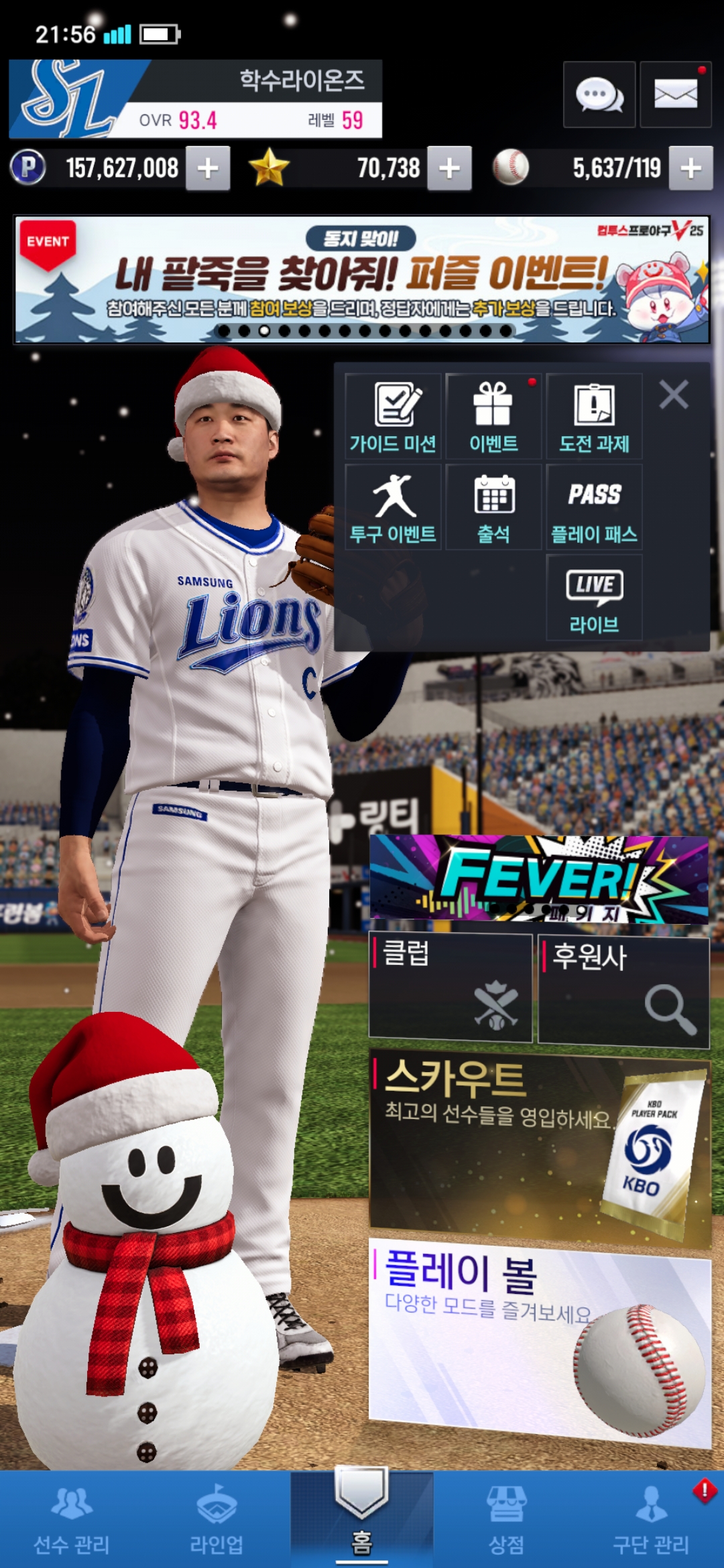Open the 퍼즐 이벤트 banner
Viewport: 724px width, 1568px height.
pyautogui.click(x=362, y=279)
